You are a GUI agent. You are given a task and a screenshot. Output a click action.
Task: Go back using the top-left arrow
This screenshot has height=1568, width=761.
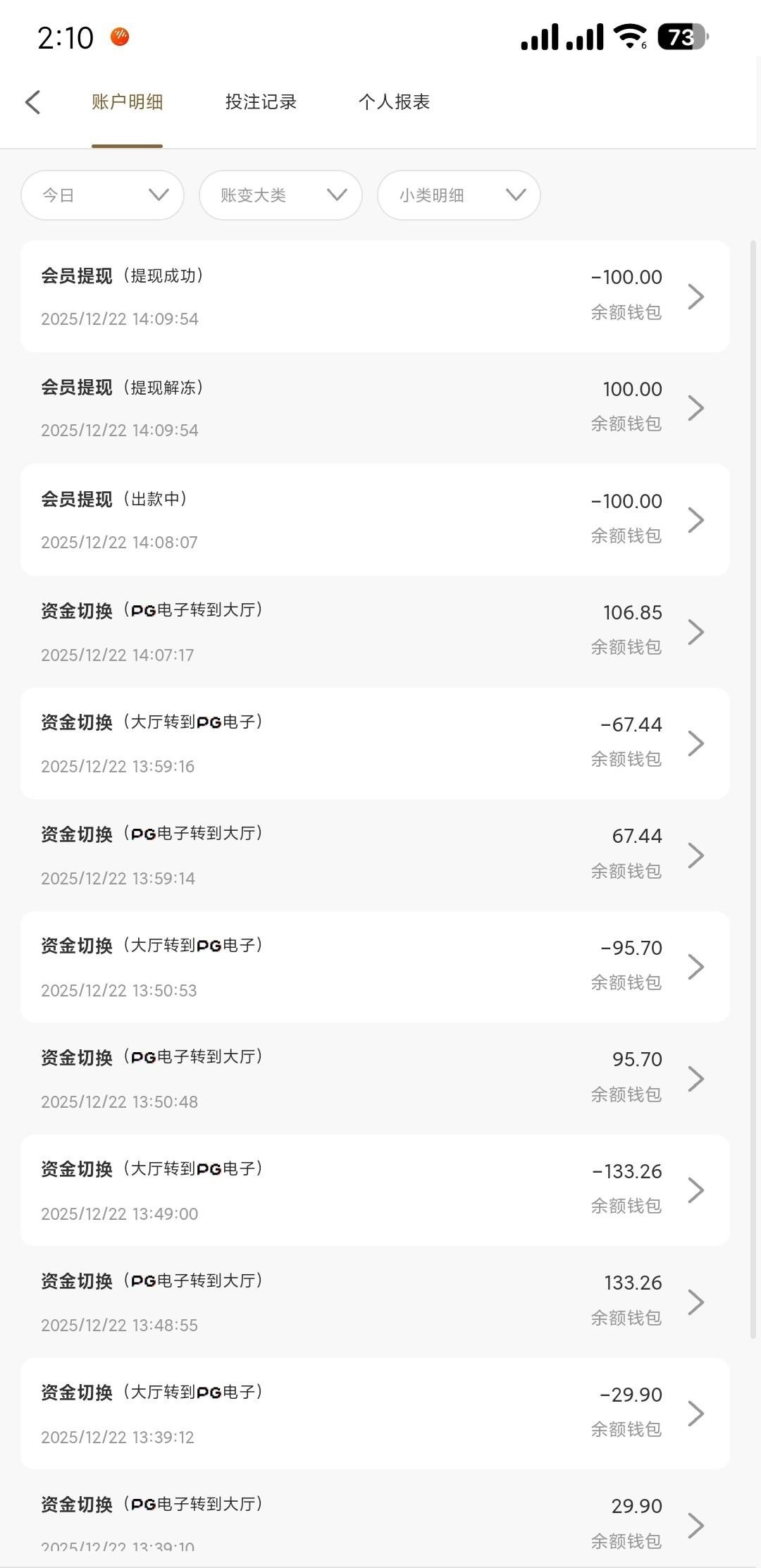pyautogui.click(x=33, y=102)
